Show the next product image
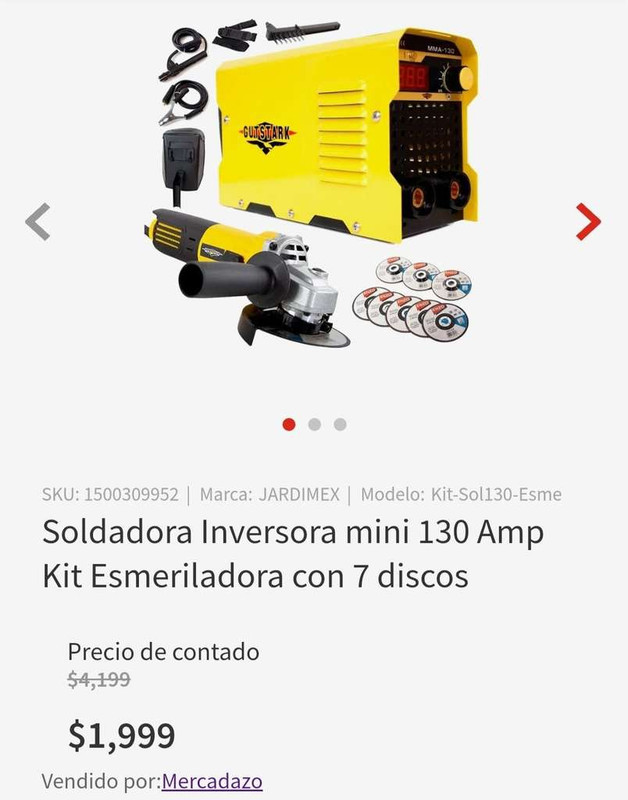This screenshot has width=628, height=800. tap(588, 221)
